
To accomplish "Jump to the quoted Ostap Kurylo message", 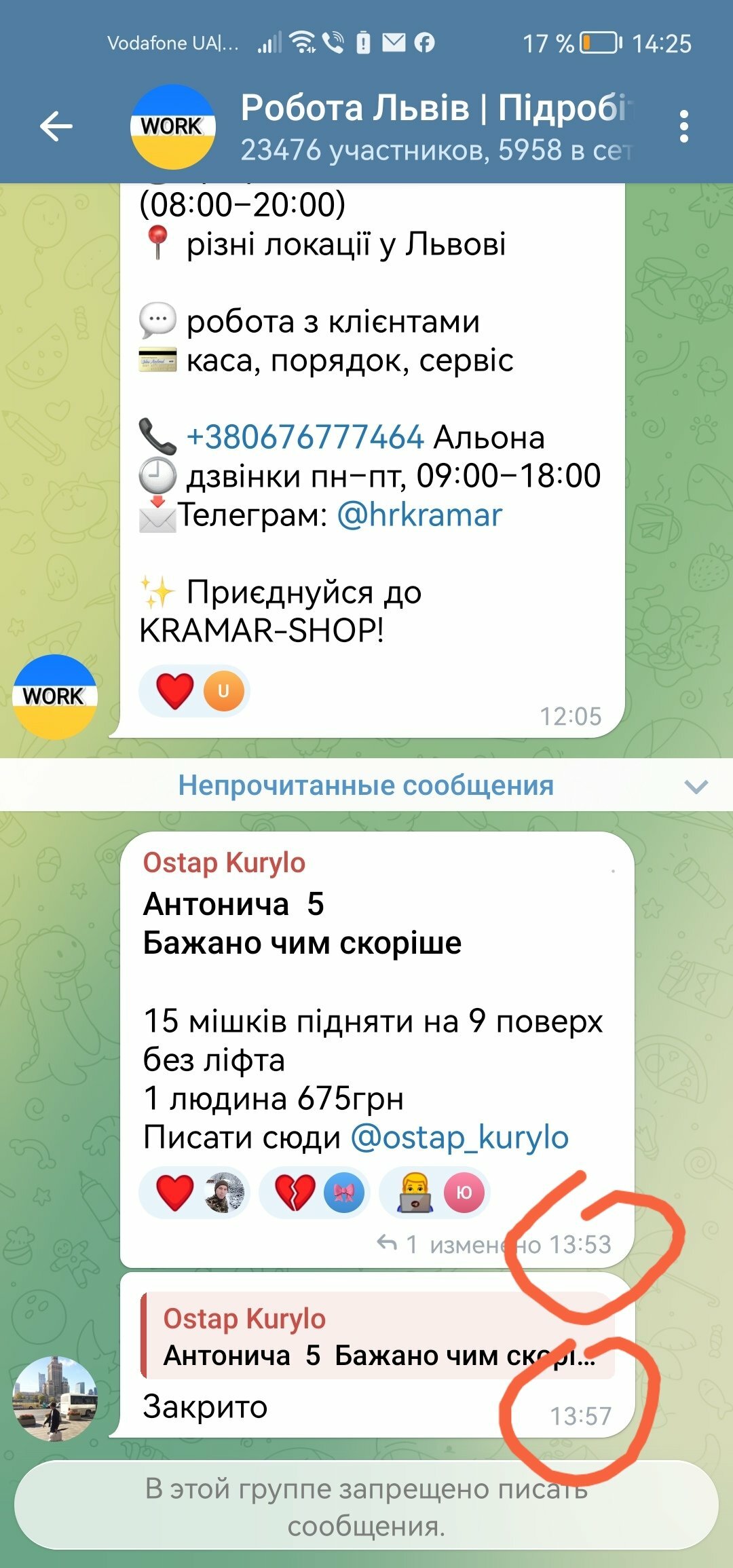I will (x=377, y=1336).
